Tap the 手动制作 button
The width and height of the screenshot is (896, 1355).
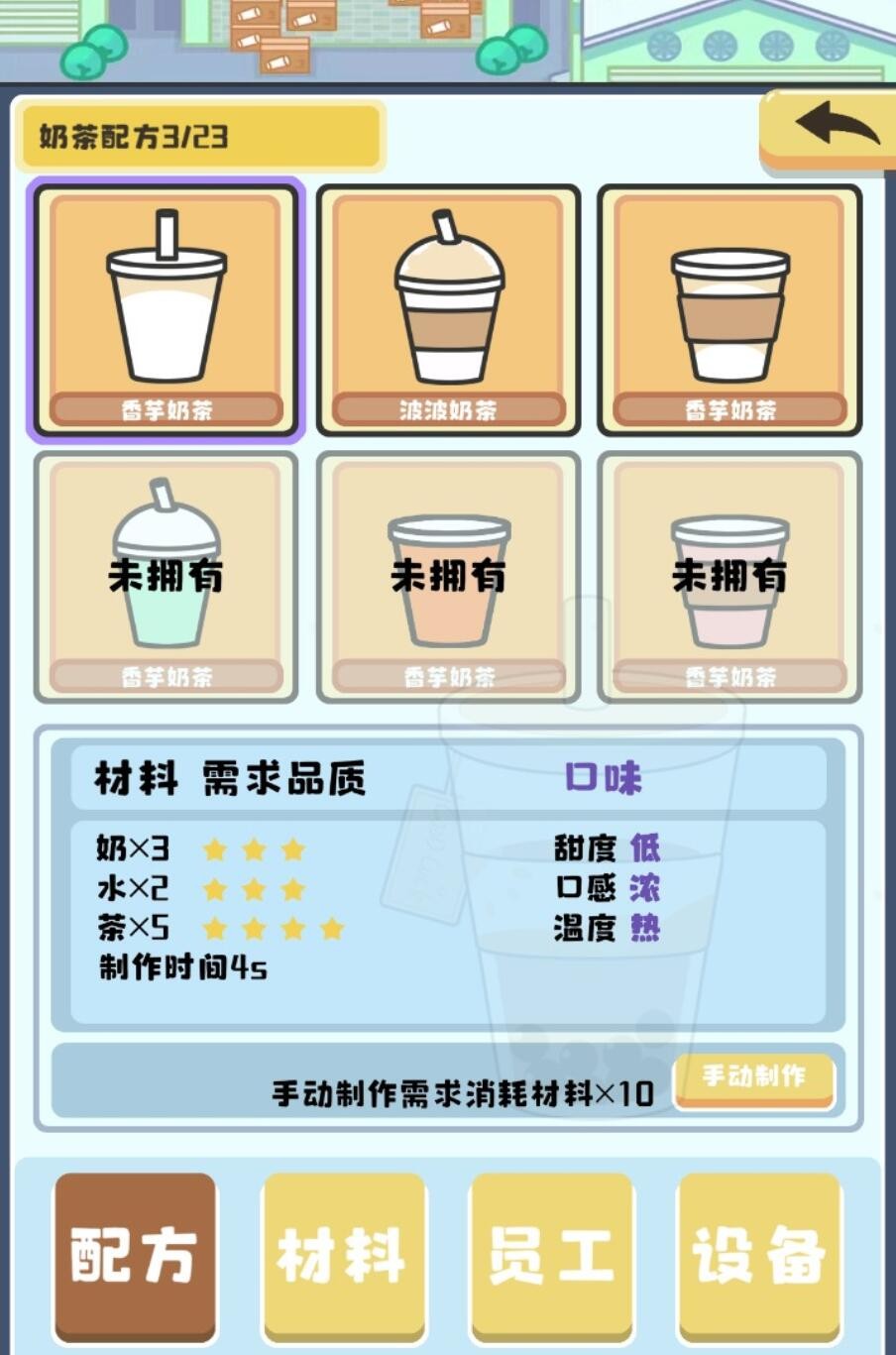(754, 1078)
